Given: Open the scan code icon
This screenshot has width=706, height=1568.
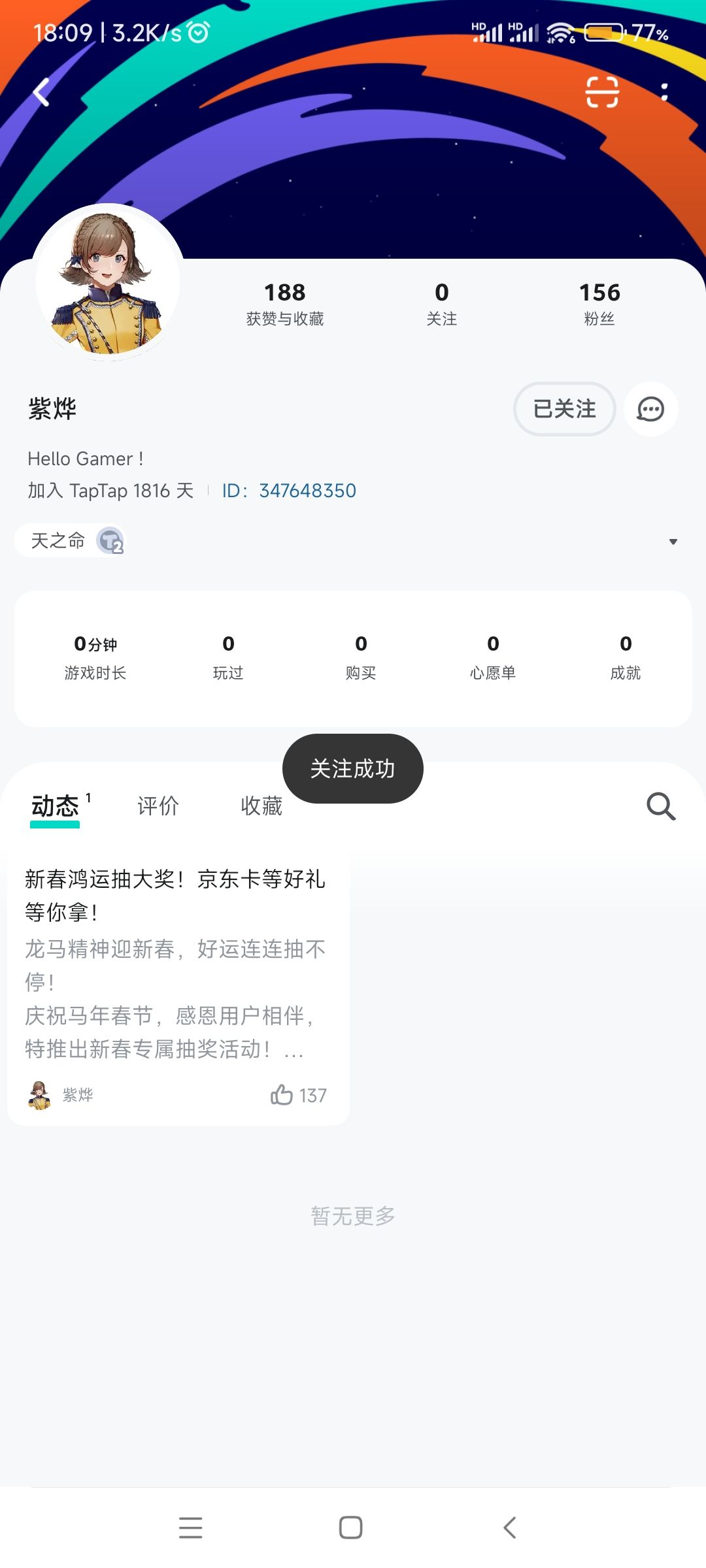Looking at the screenshot, I should [x=602, y=91].
